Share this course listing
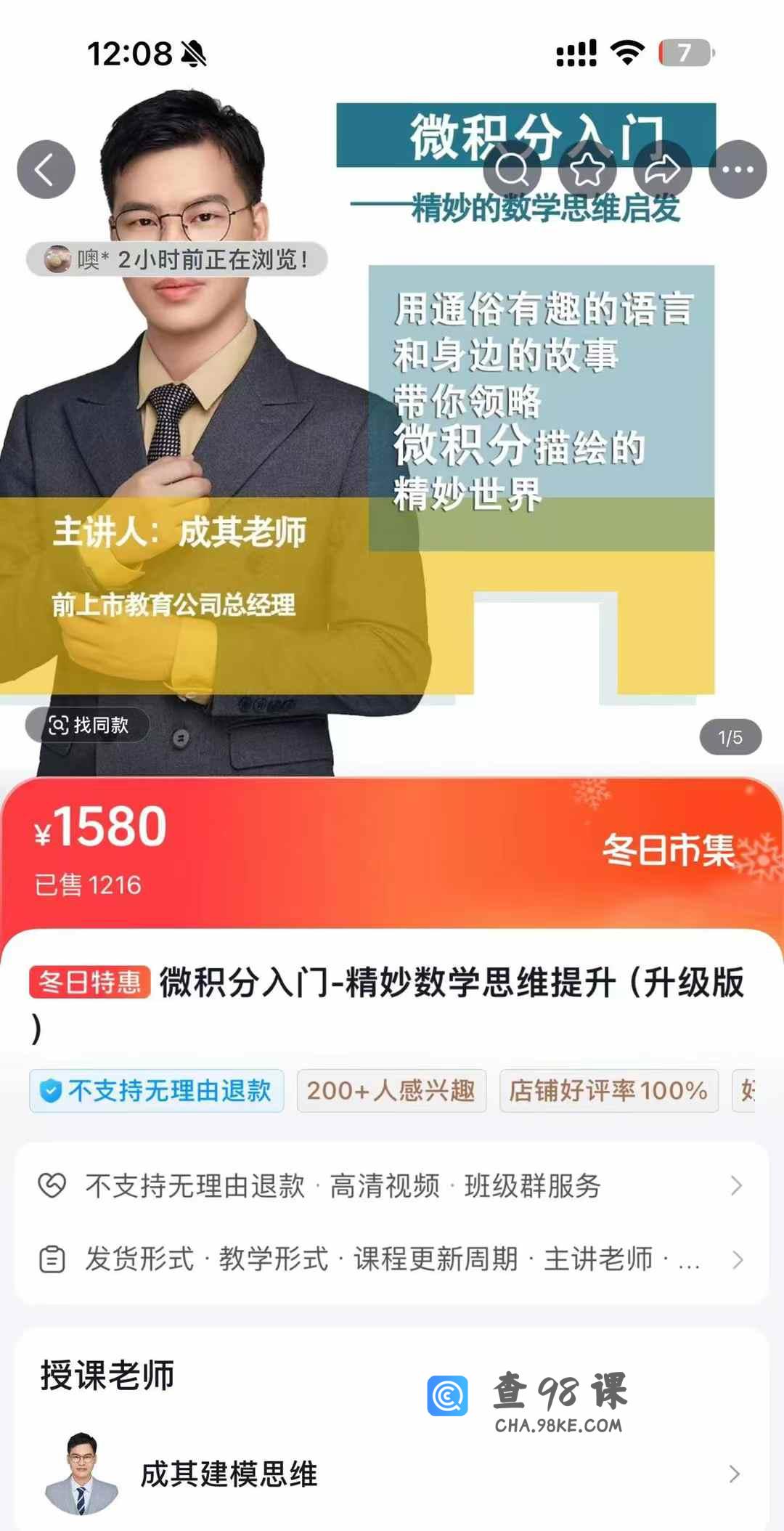 coord(662,169)
